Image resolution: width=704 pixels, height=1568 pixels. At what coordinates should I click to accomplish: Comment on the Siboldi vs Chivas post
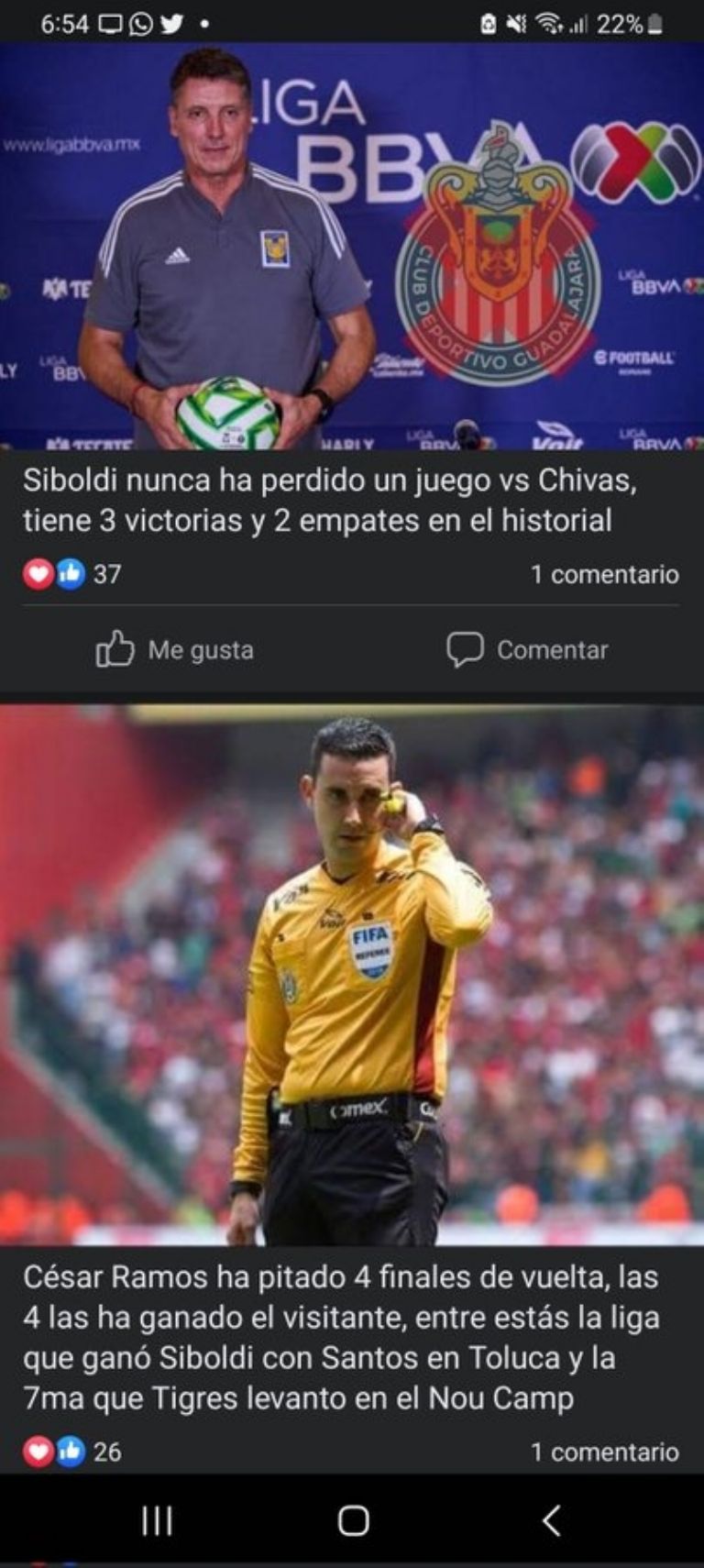coord(527,649)
